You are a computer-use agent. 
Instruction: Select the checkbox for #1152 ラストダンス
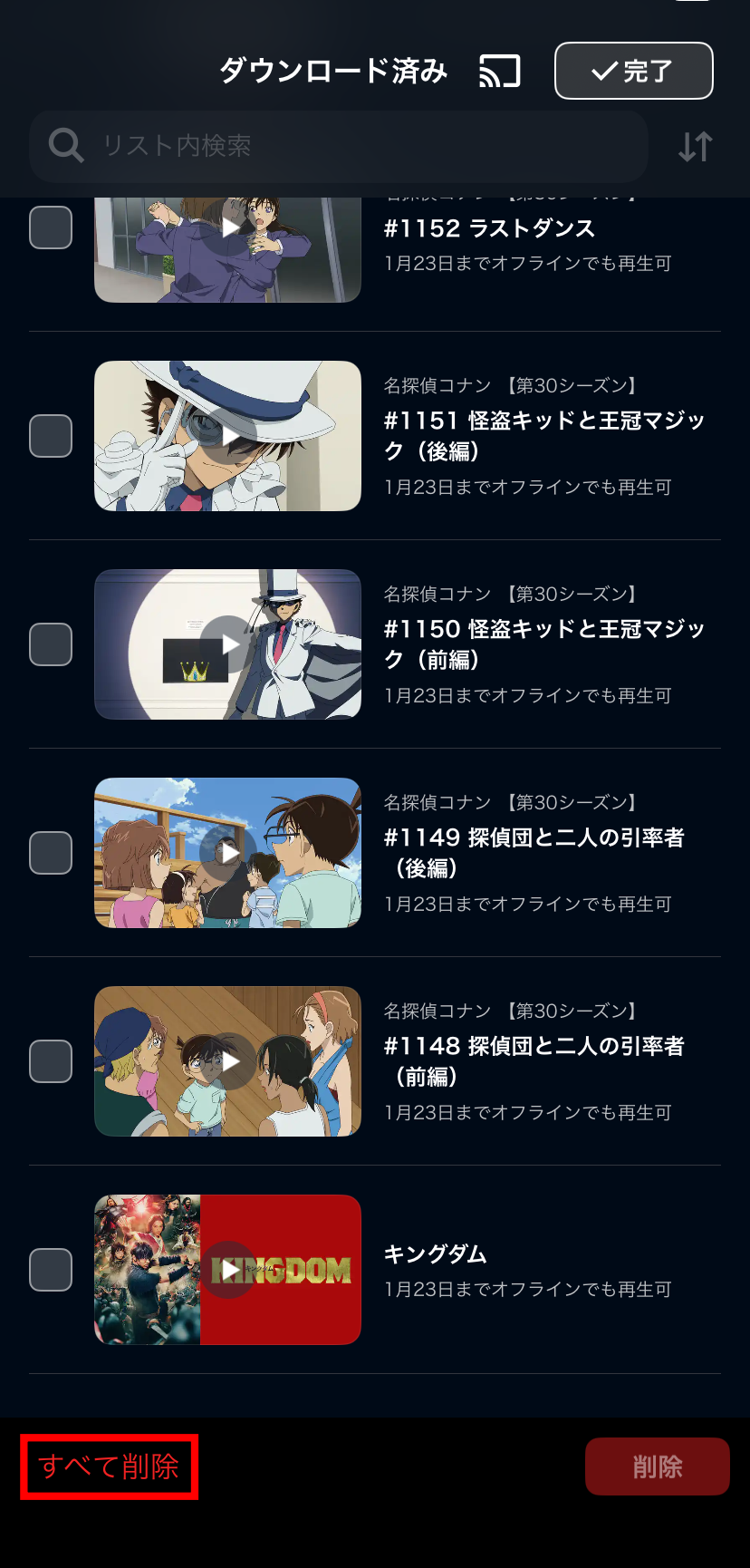(x=51, y=227)
